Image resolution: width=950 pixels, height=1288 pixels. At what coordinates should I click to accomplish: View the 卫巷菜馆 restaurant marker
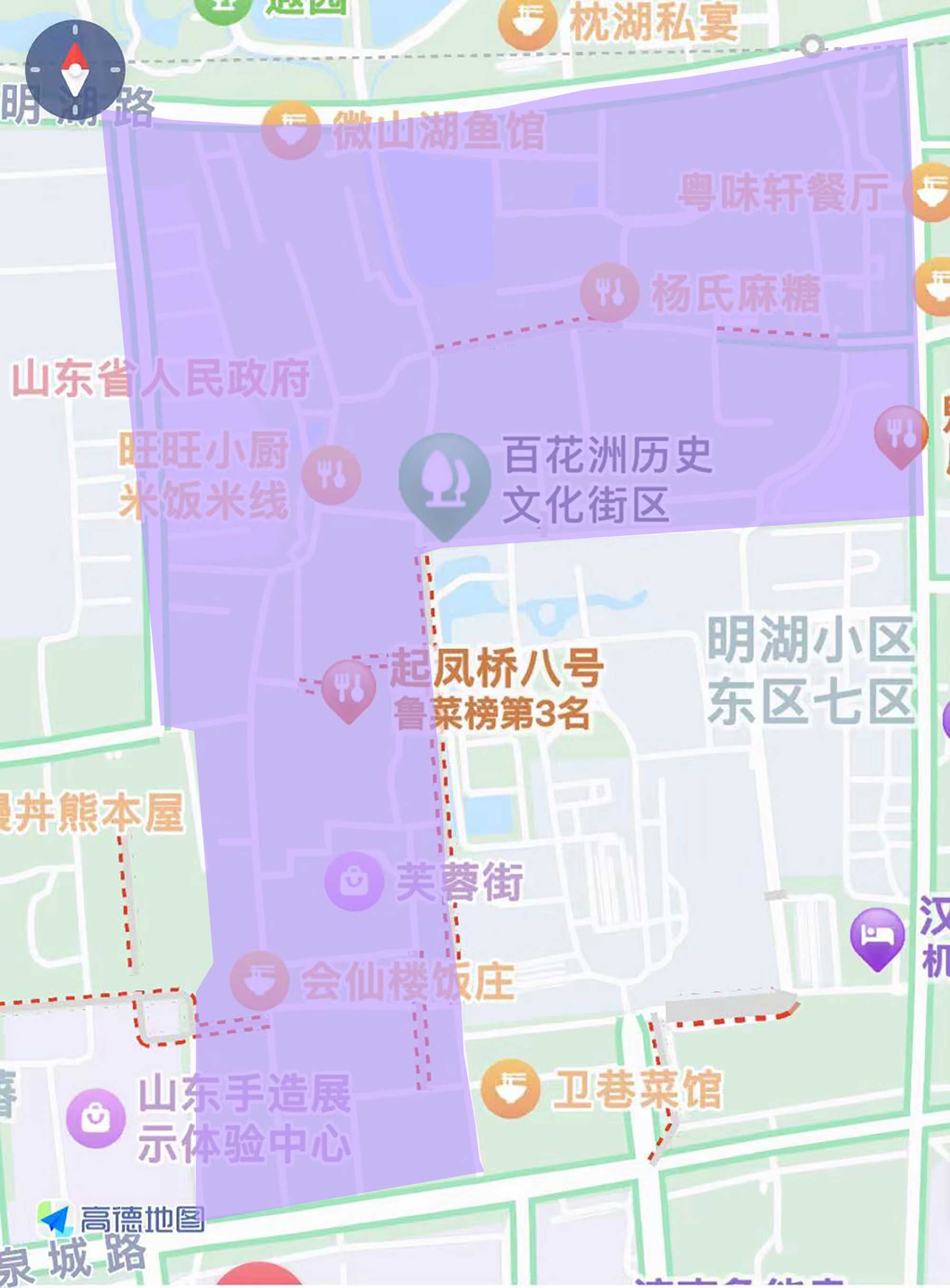pos(511,1088)
